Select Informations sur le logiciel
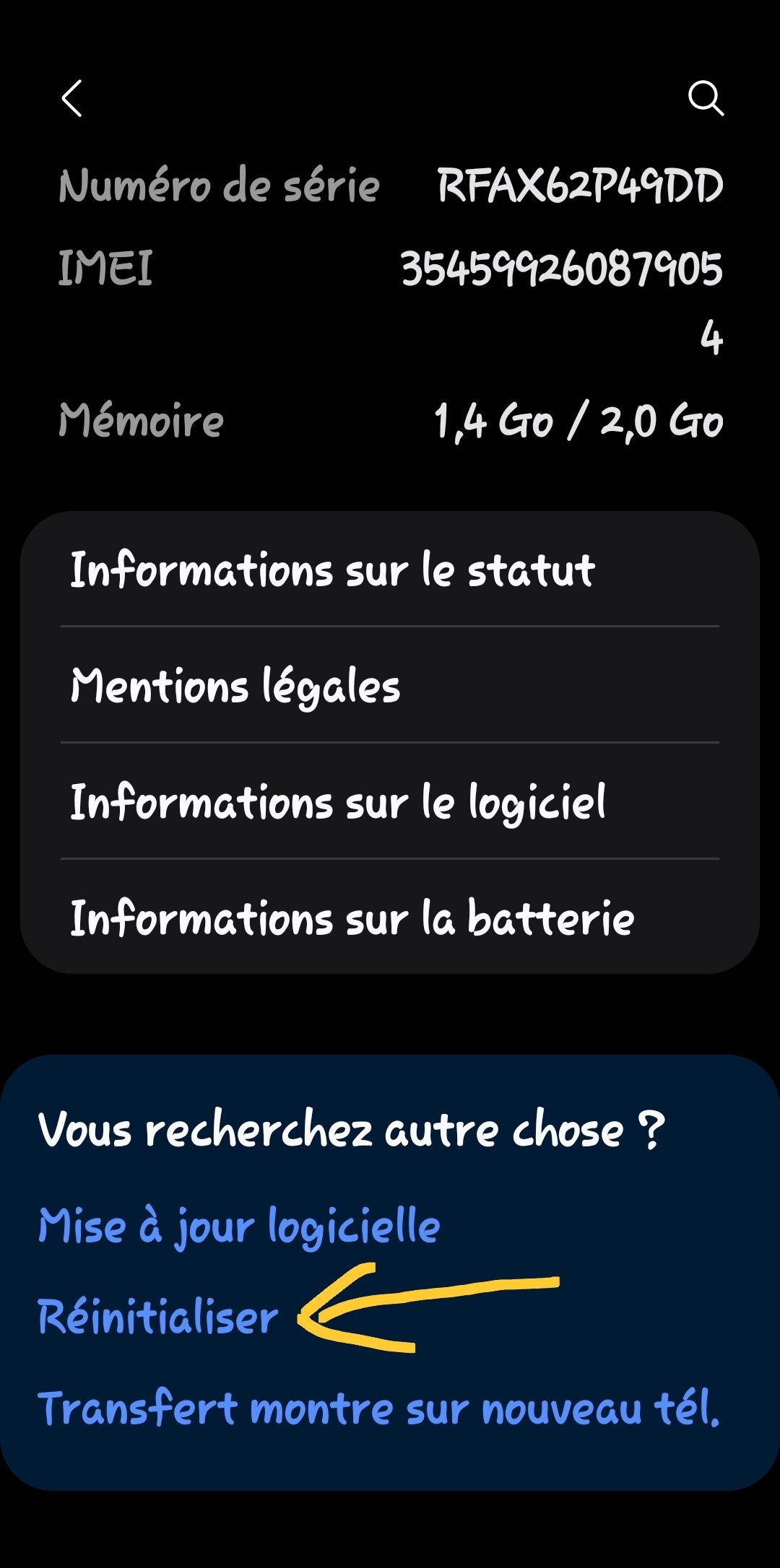This screenshot has height=1568, width=780. [339, 801]
